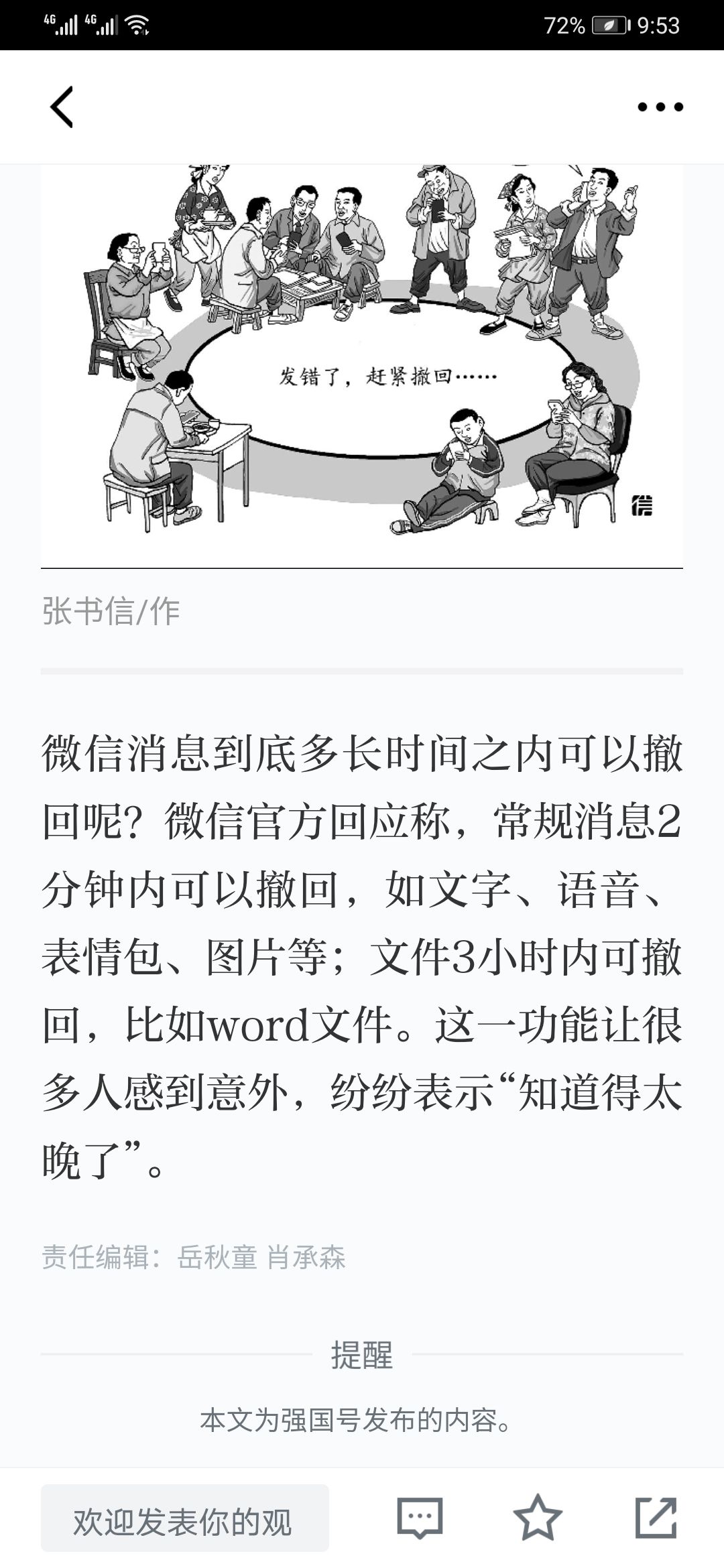Image resolution: width=724 pixels, height=1568 pixels.
Task: Open the three-dot overflow menu
Action: [660, 107]
